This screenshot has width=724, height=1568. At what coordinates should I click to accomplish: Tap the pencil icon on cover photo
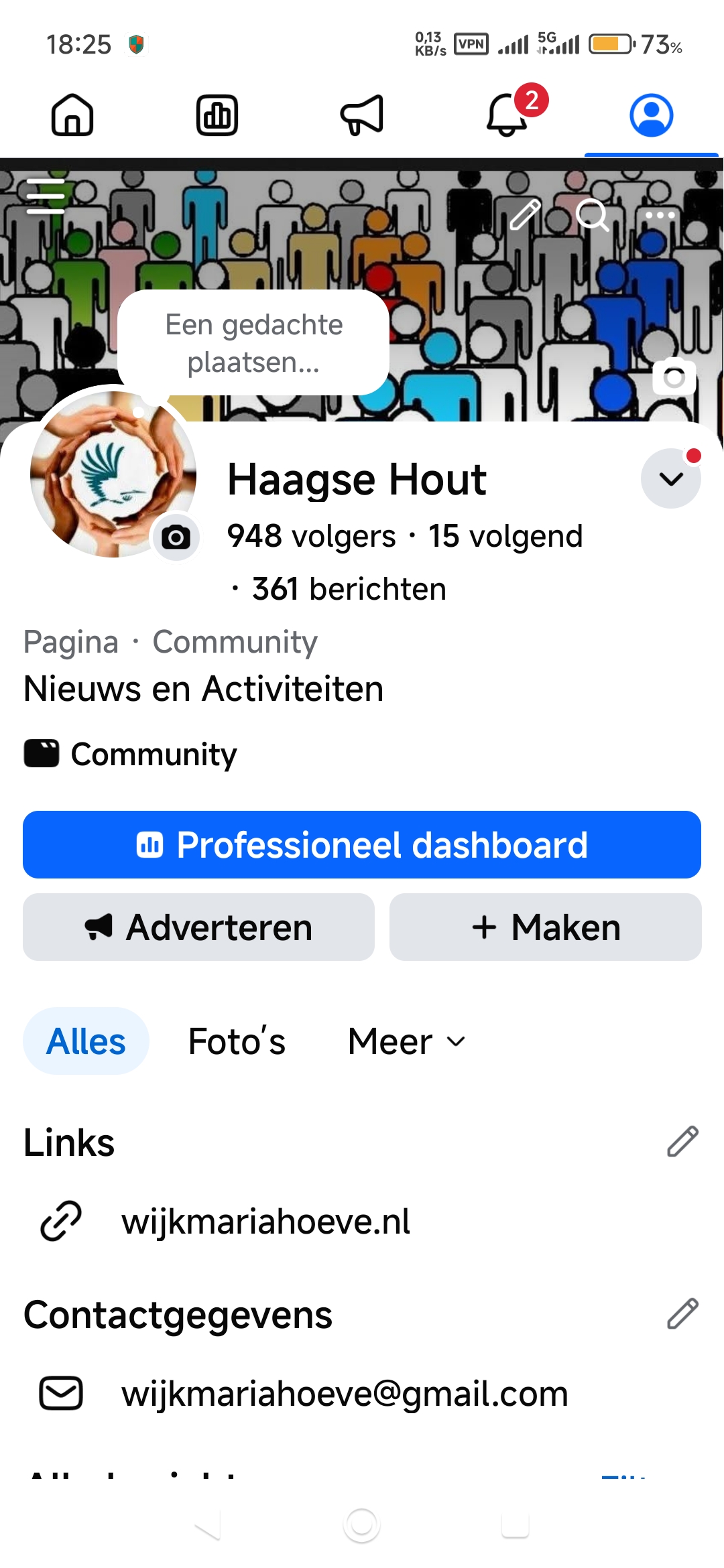click(525, 214)
